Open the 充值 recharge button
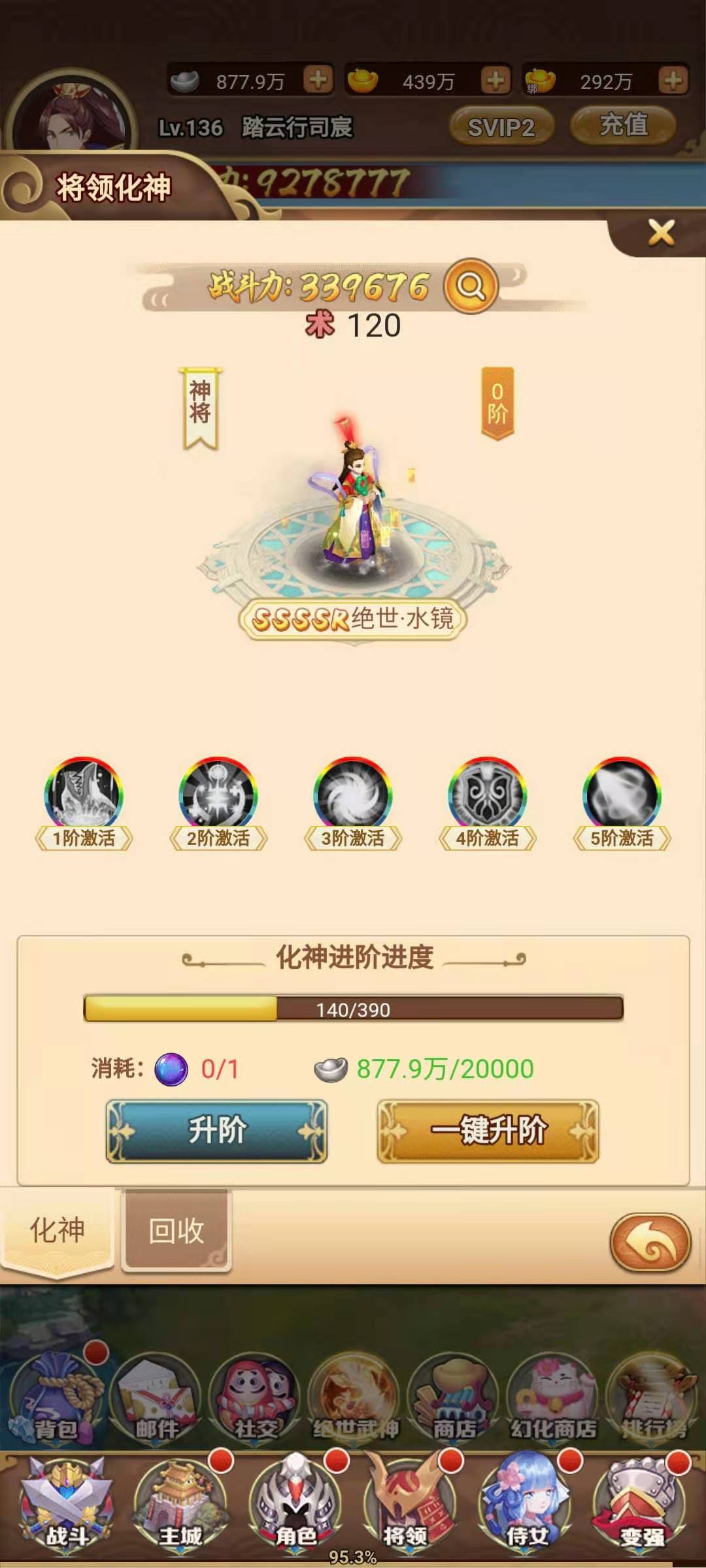Image resolution: width=706 pixels, height=1568 pixels. (623, 125)
